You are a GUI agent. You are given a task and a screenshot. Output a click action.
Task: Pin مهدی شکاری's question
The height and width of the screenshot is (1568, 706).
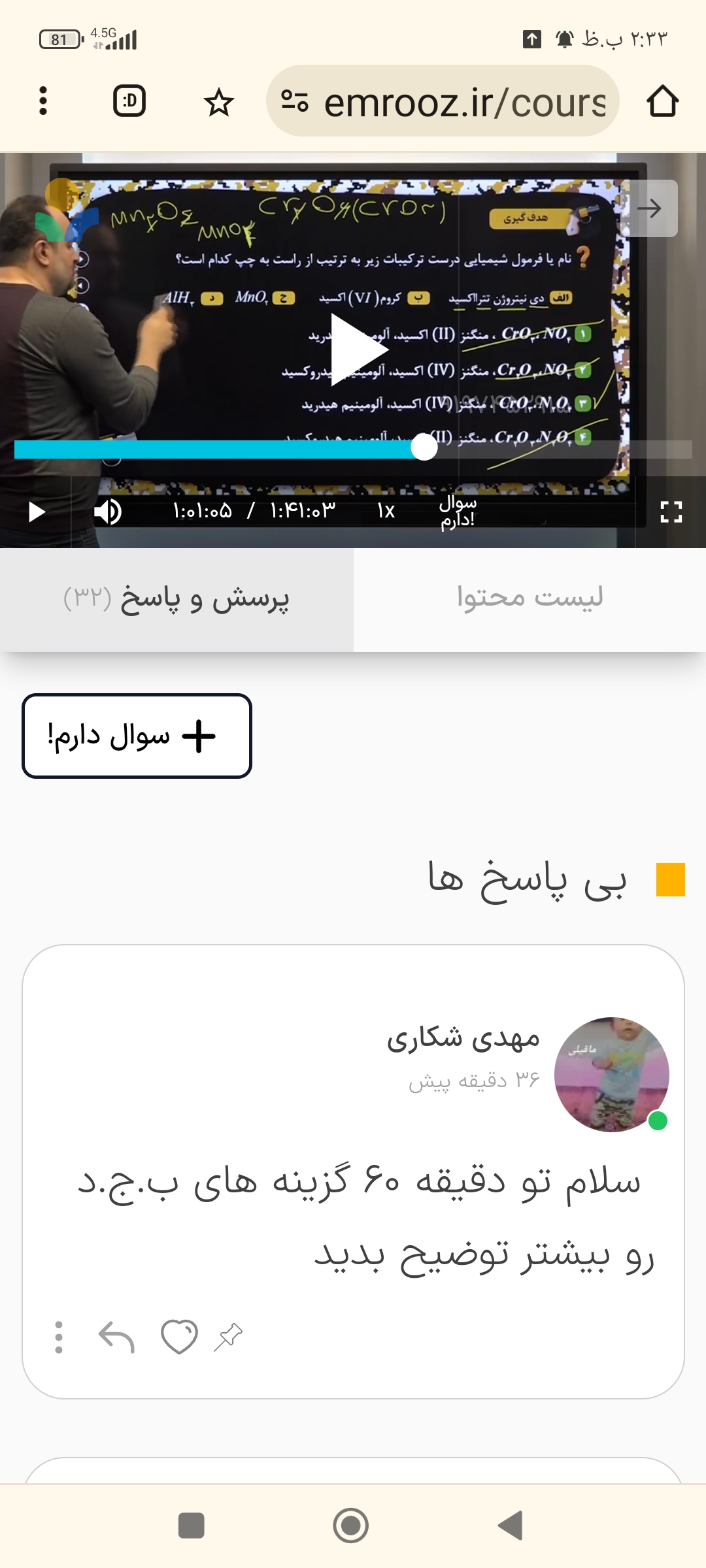tap(228, 1337)
